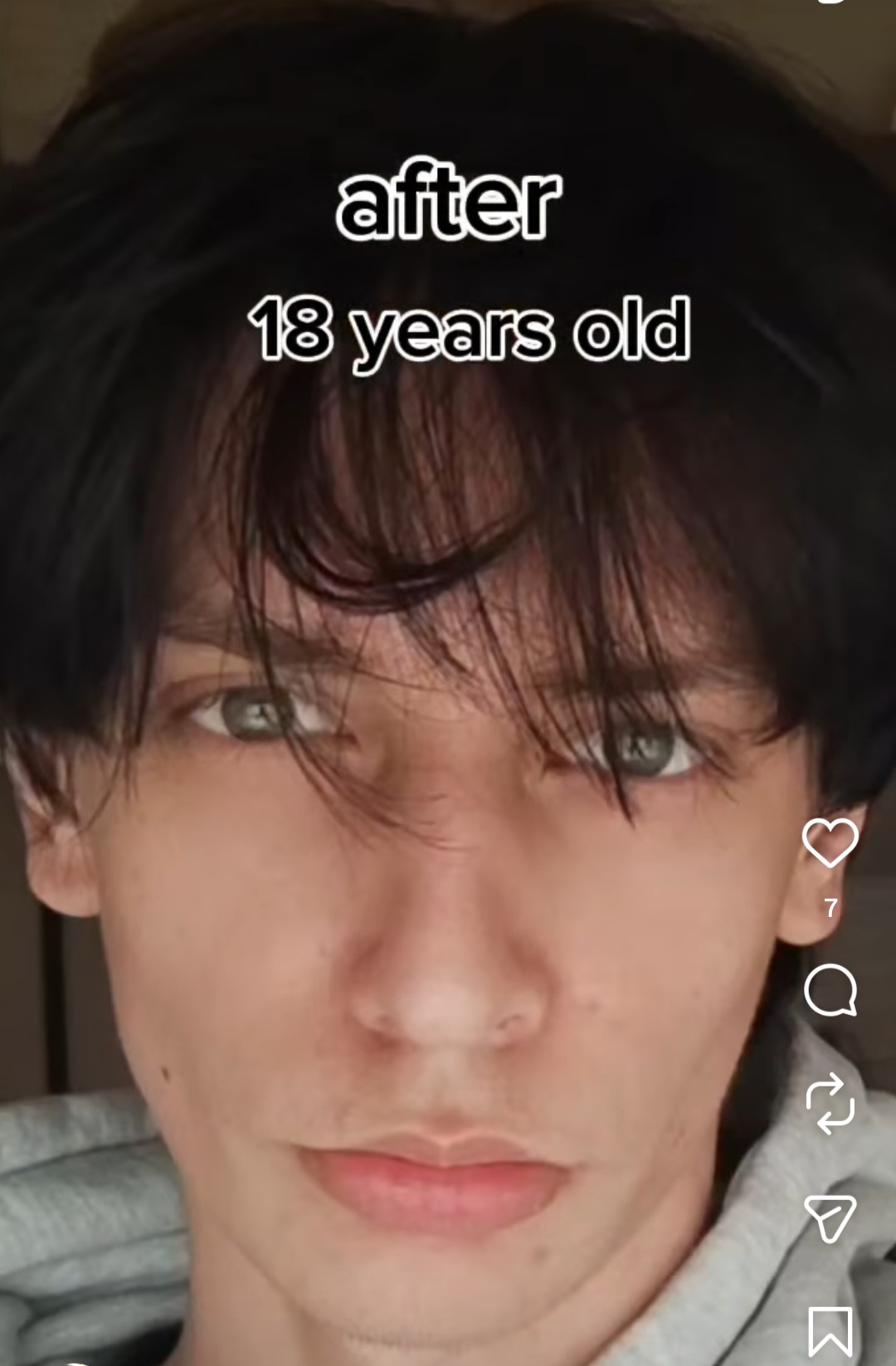The image size is (896, 1366).
Task: Open the comments bubble
Action: point(830,990)
